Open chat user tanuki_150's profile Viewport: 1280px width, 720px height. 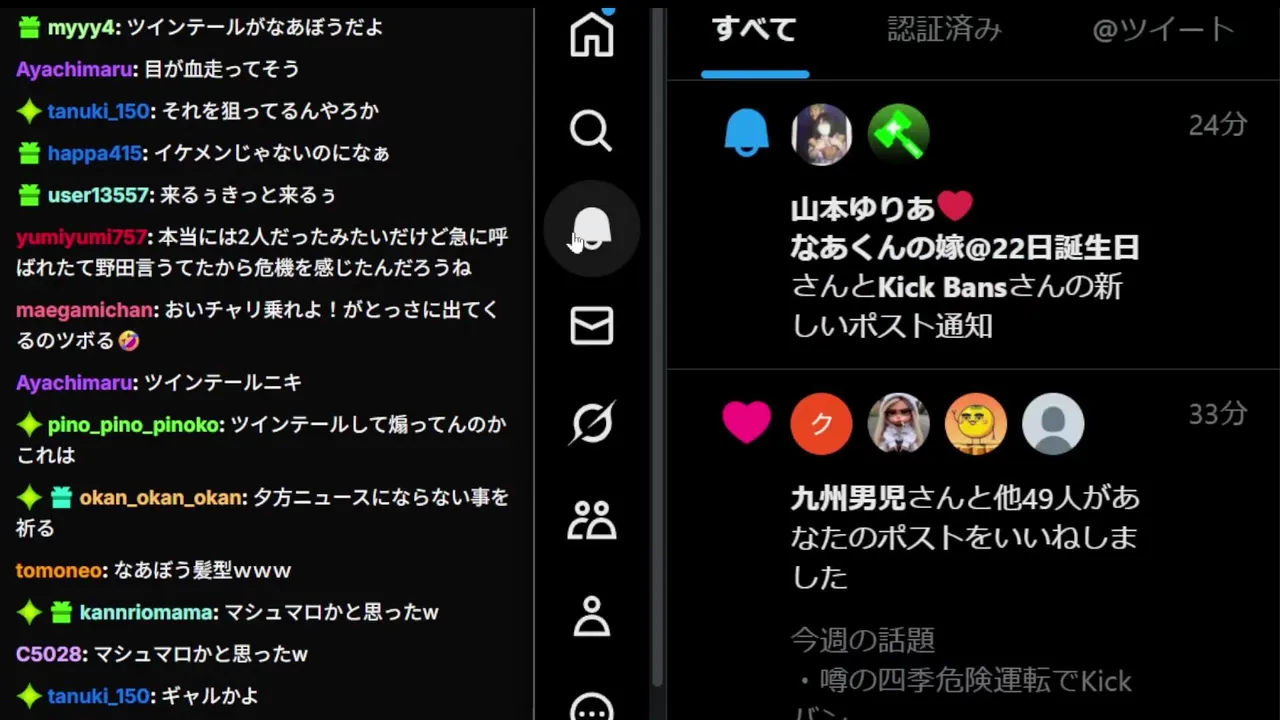tap(98, 111)
